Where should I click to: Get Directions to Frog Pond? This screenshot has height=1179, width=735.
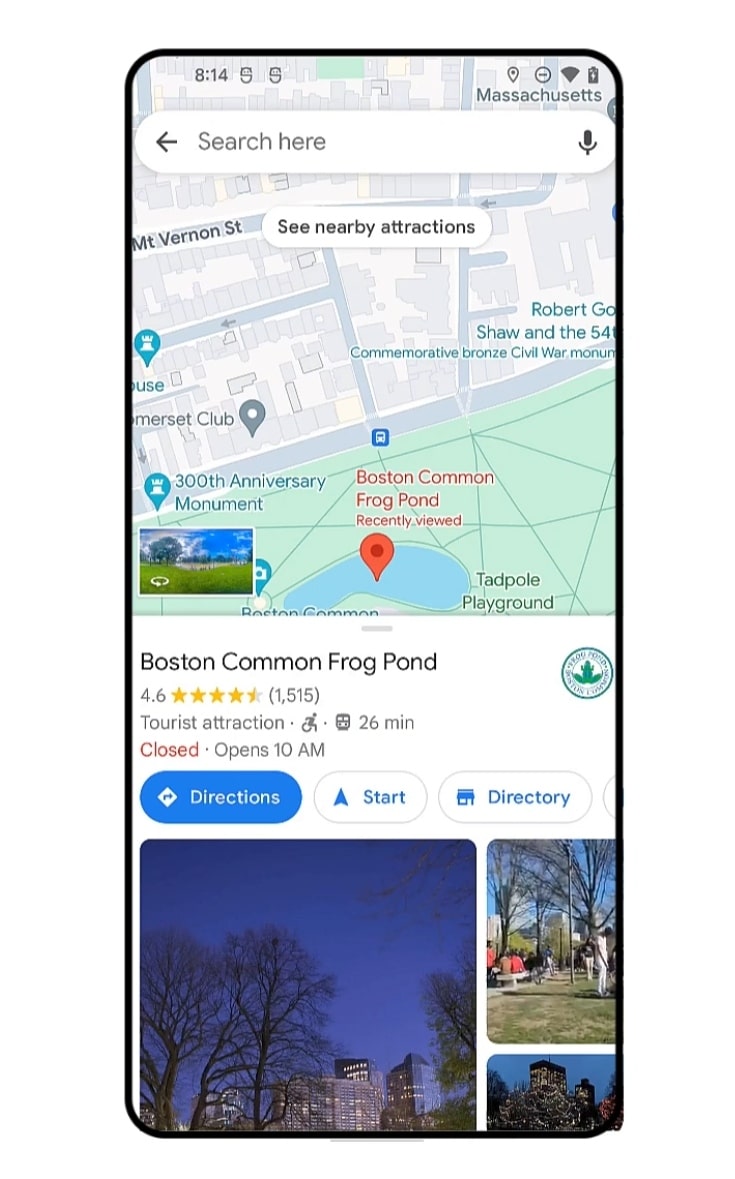[221, 797]
